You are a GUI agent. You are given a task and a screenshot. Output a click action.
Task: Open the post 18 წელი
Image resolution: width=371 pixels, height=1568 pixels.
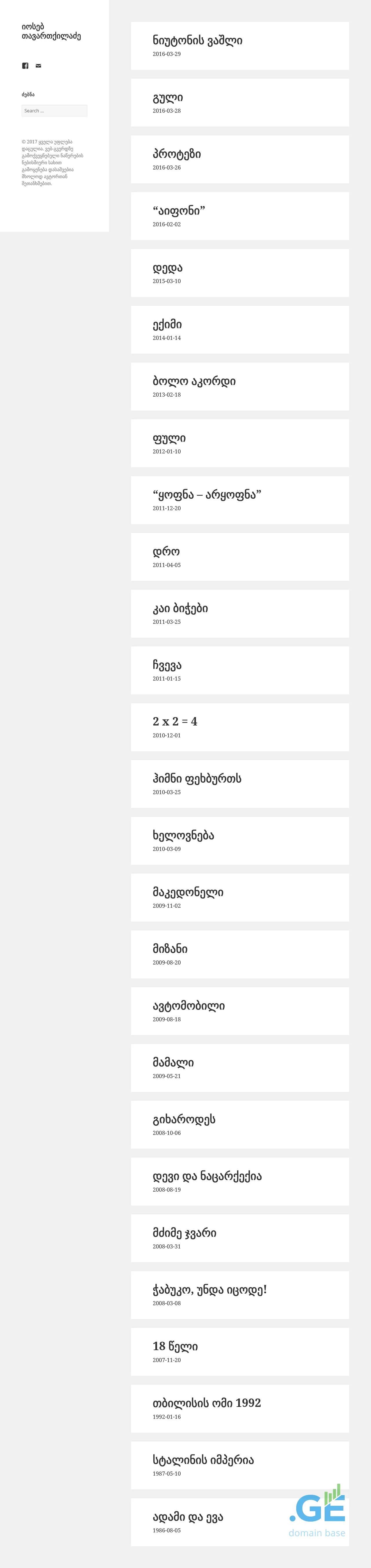coord(175,1346)
